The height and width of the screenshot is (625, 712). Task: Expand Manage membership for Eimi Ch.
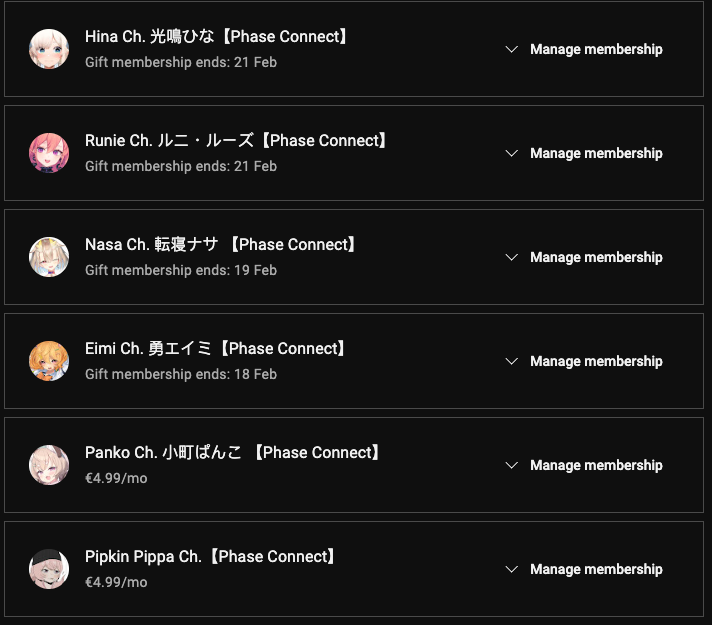pos(584,361)
